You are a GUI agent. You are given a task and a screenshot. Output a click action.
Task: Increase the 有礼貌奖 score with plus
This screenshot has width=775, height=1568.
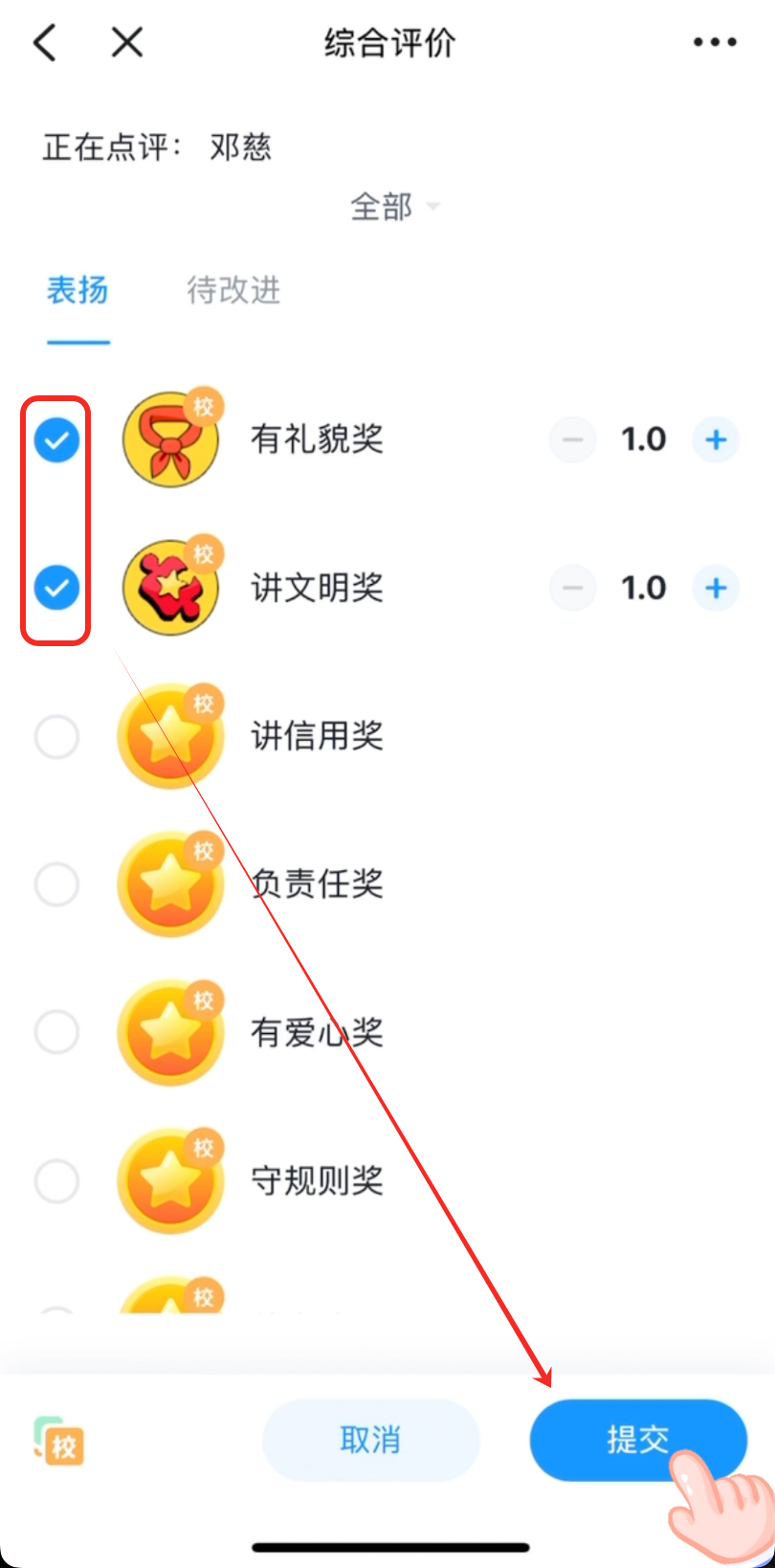tap(716, 439)
